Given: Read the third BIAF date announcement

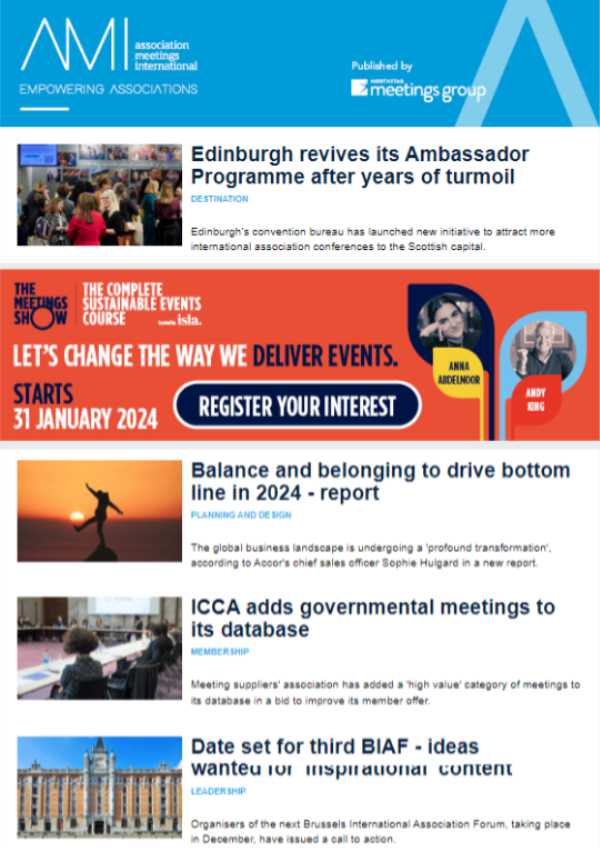Looking at the screenshot, I should [x=349, y=757].
